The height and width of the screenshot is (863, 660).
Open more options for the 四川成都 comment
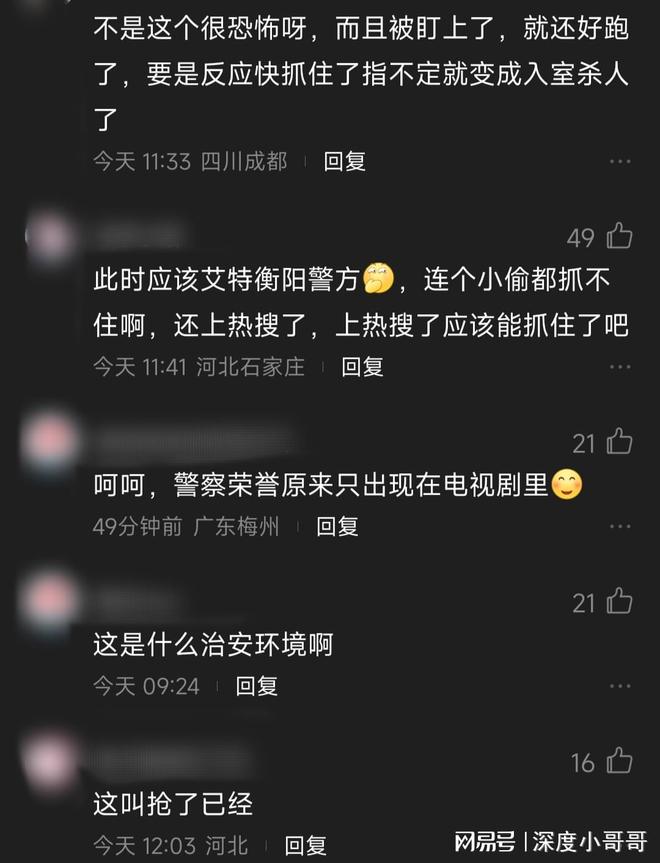620,162
